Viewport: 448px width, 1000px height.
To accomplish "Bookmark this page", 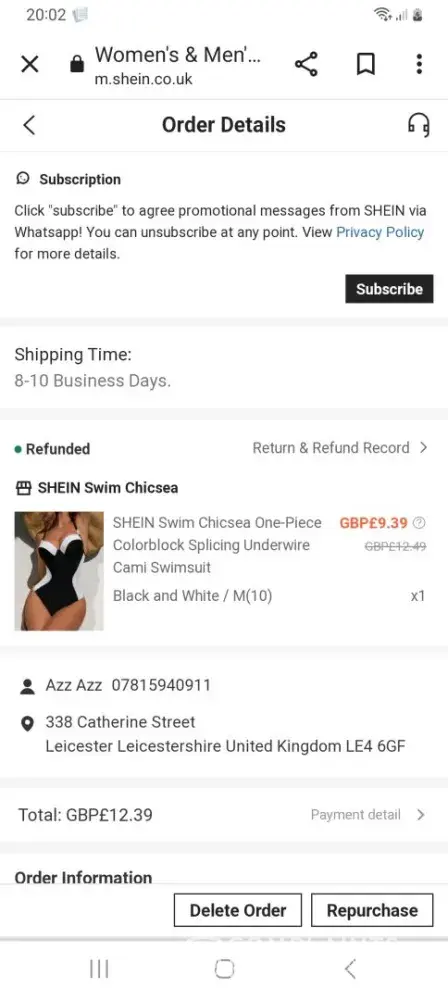I will 365,64.
